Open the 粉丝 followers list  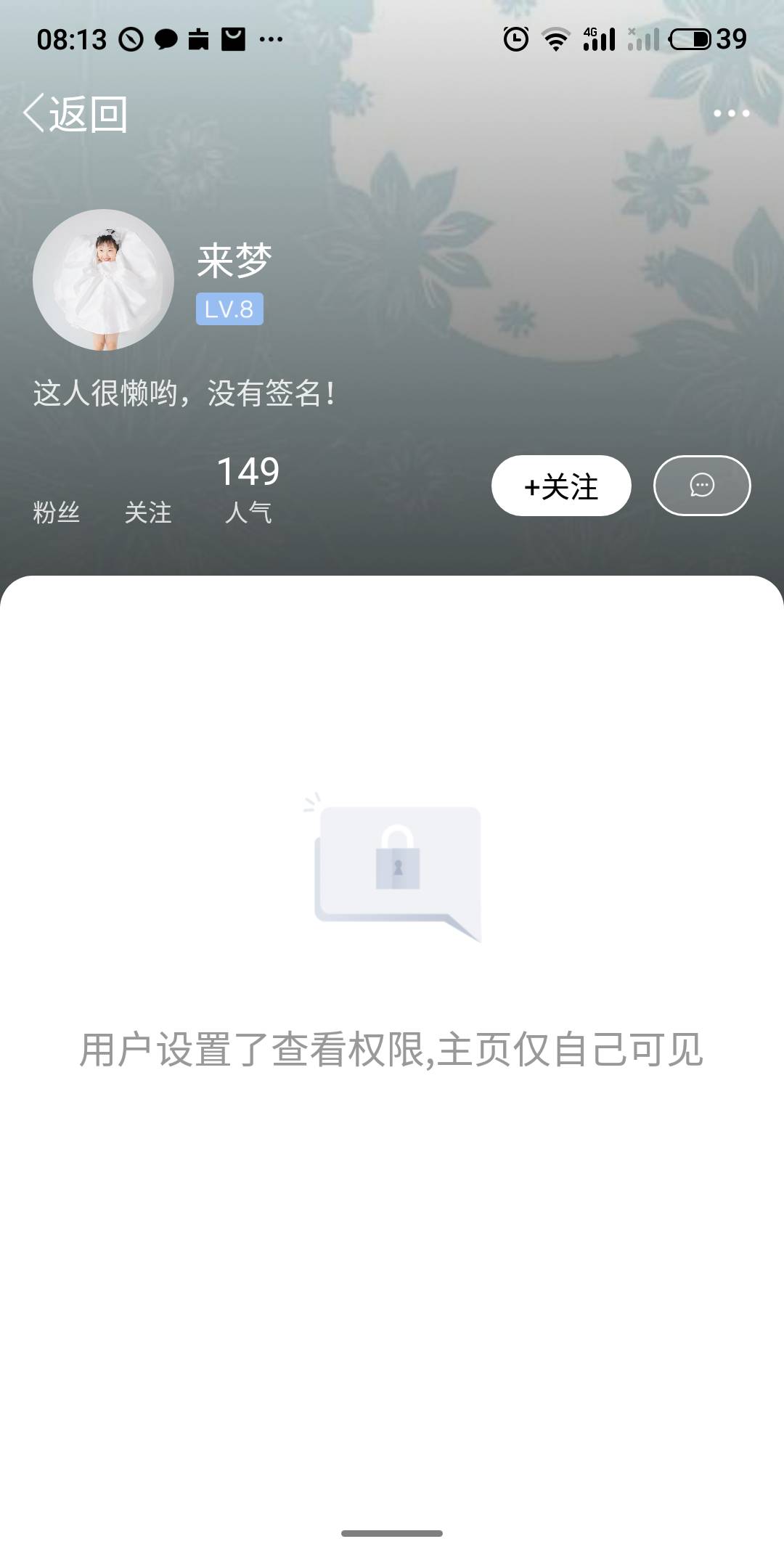click(x=57, y=512)
